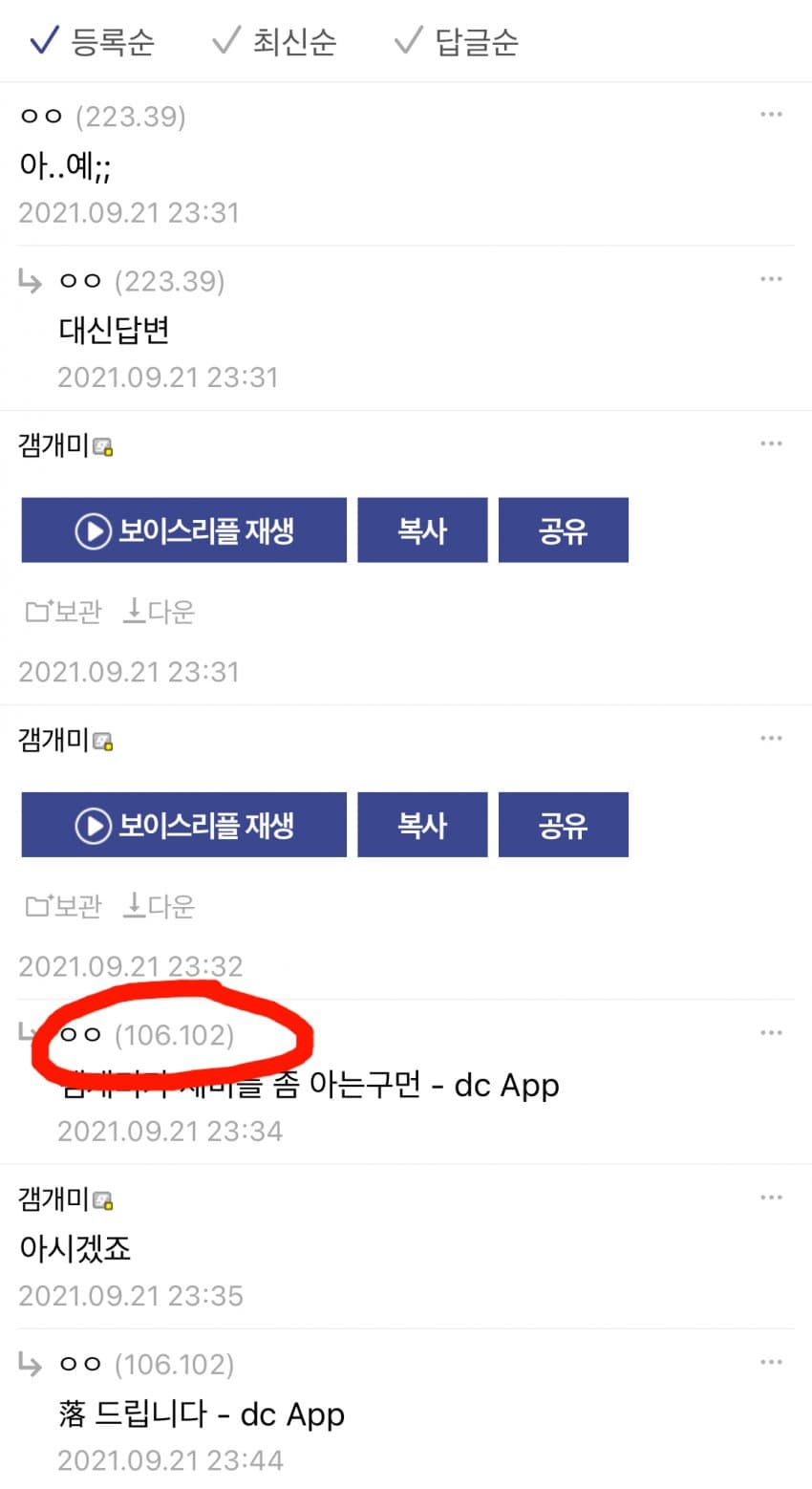Open overflow menu on the '아시겠죠' comment
The width and height of the screenshot is (812, 1489).
(771, 1198)
